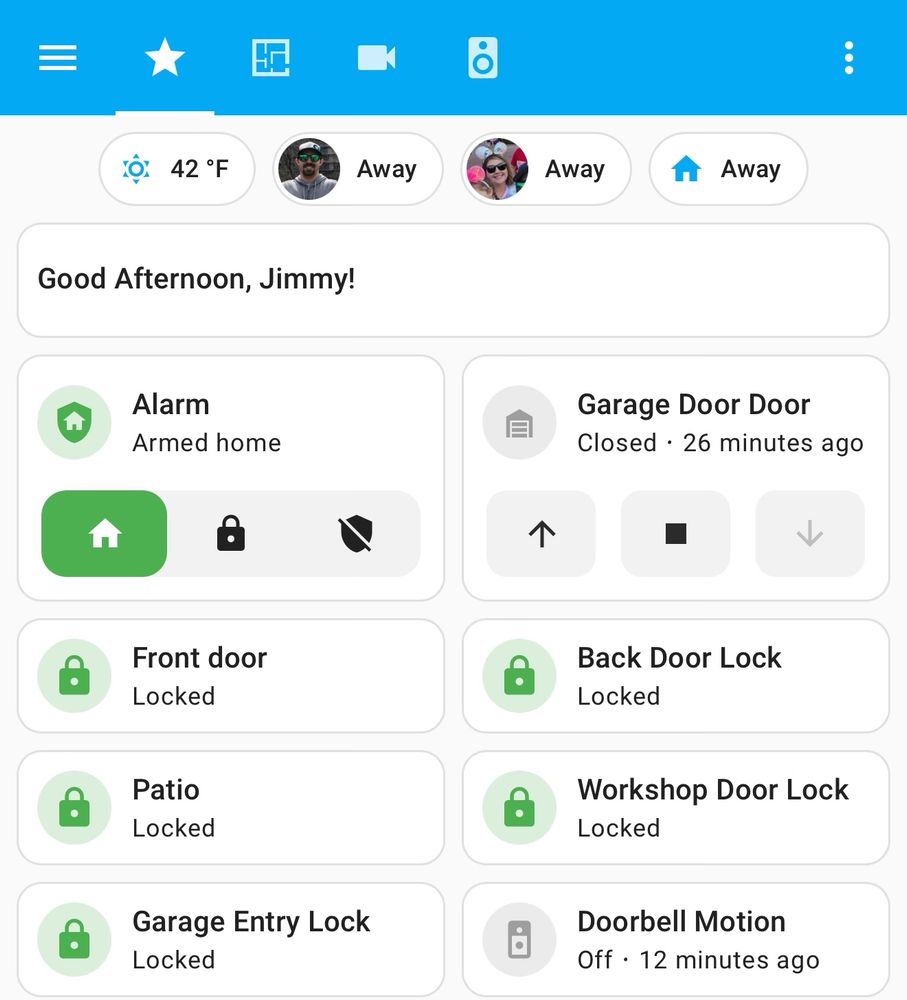Select the armed home alarm mode
The width and height of the screenshot is (907, 1000).
click(105, 534)
